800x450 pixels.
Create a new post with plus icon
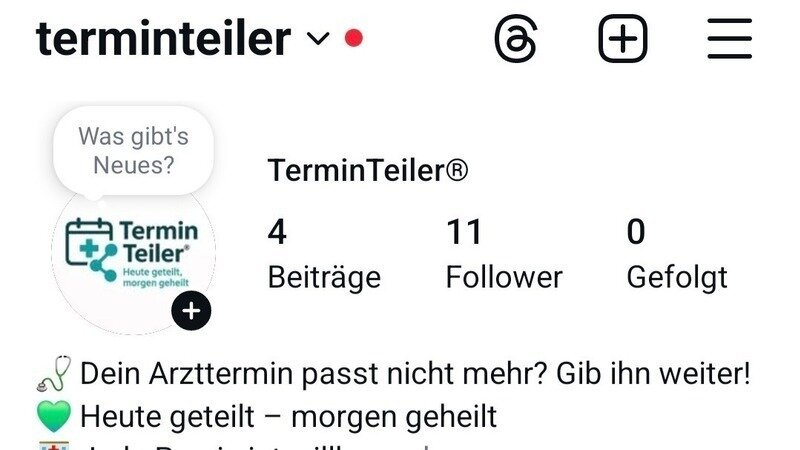[623, 40]
